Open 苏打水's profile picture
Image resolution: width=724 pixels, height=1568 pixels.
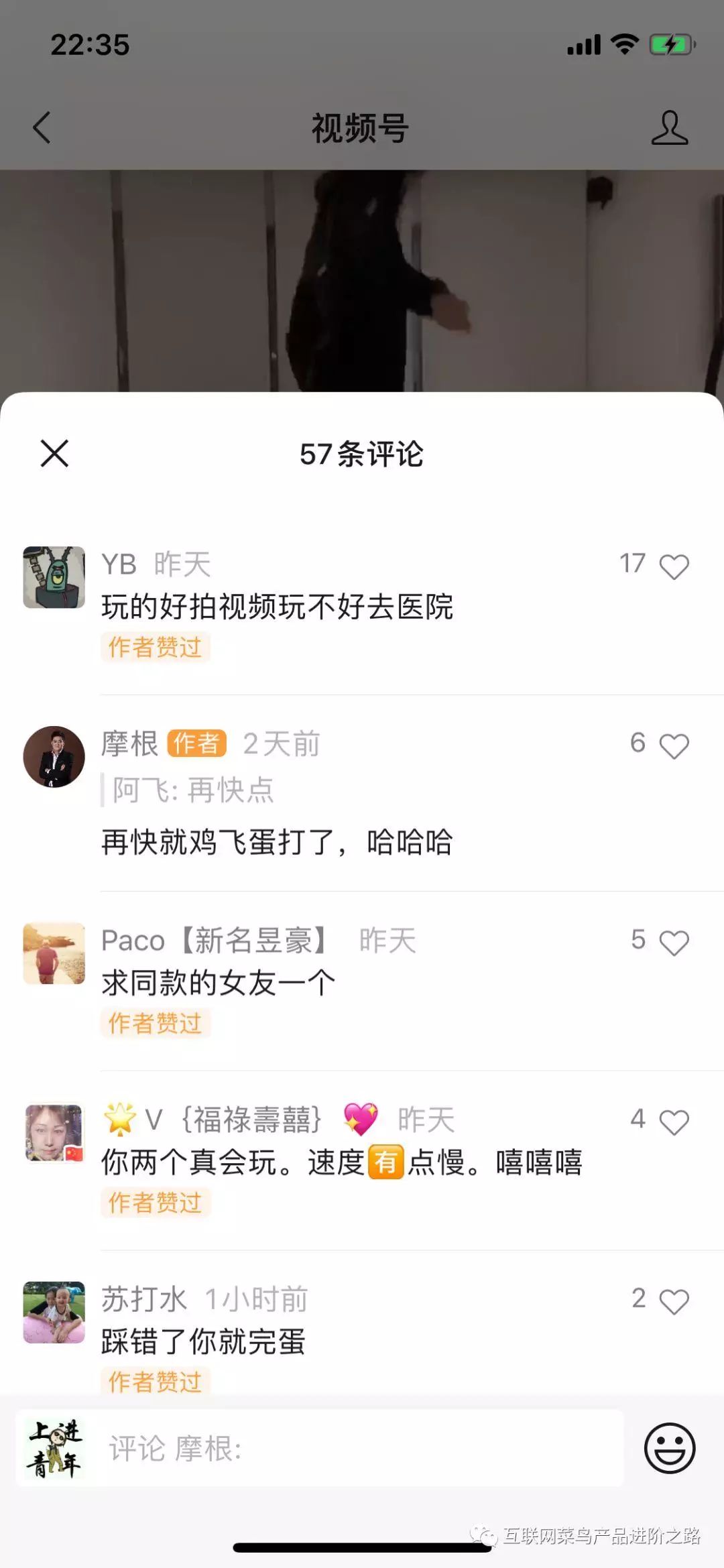[x=54, y=1312]
